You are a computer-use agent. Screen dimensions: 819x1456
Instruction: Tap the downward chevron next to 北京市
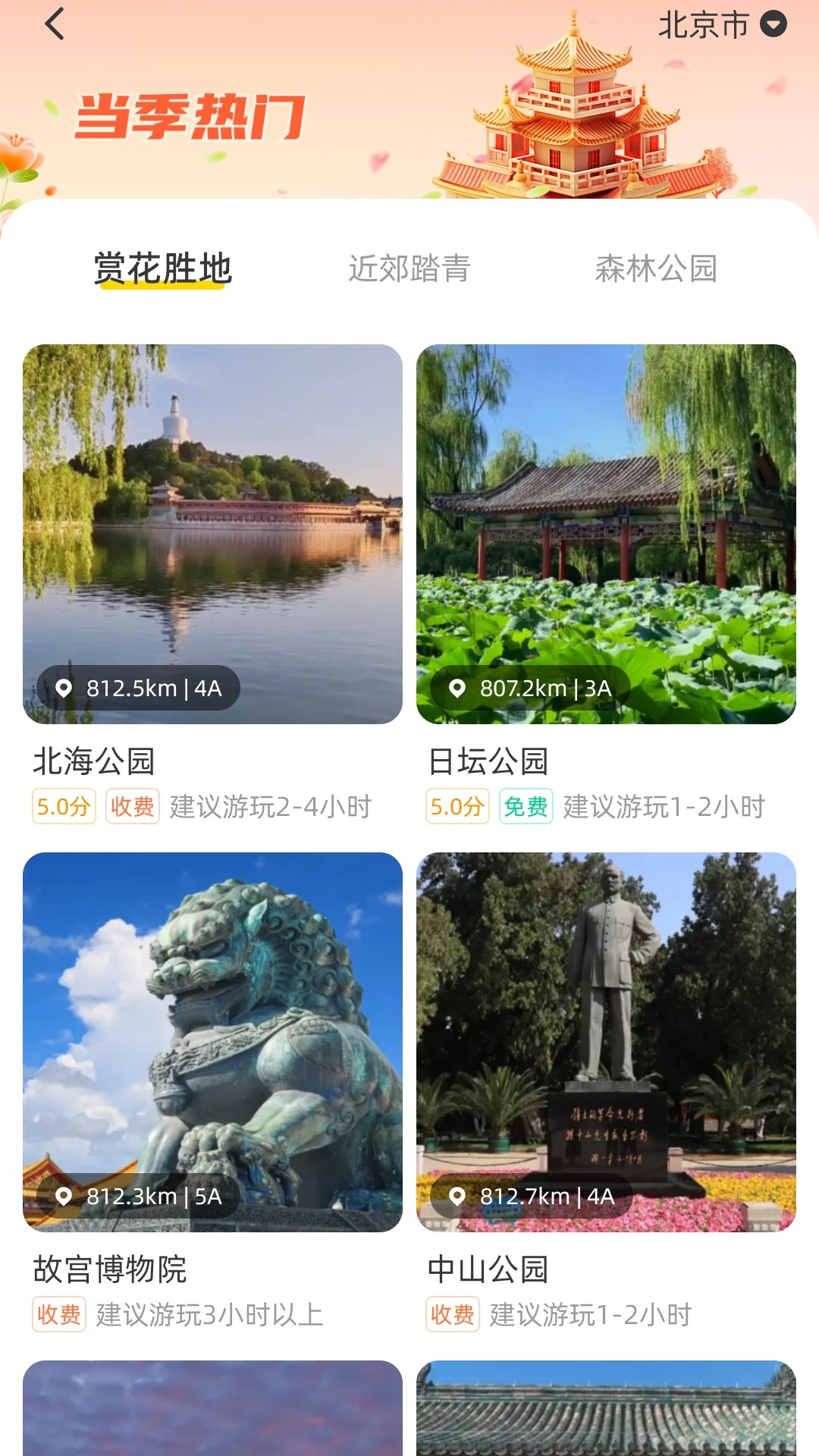[773, 25]
